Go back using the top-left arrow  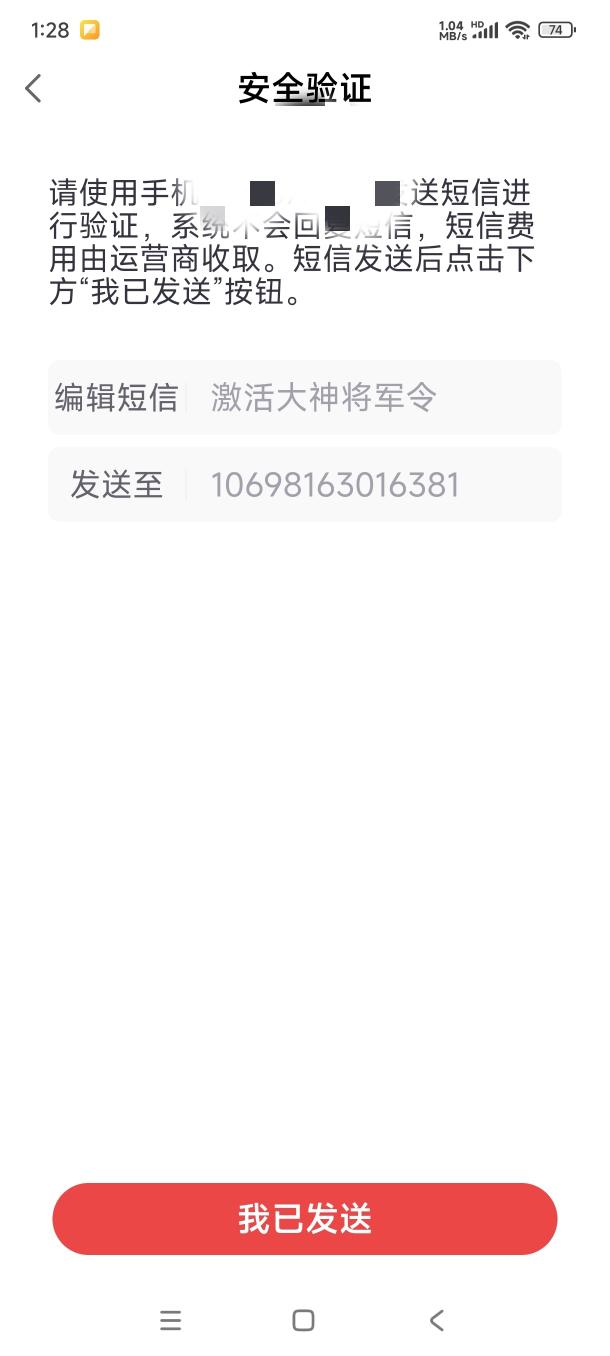click(x=33, y=88)
